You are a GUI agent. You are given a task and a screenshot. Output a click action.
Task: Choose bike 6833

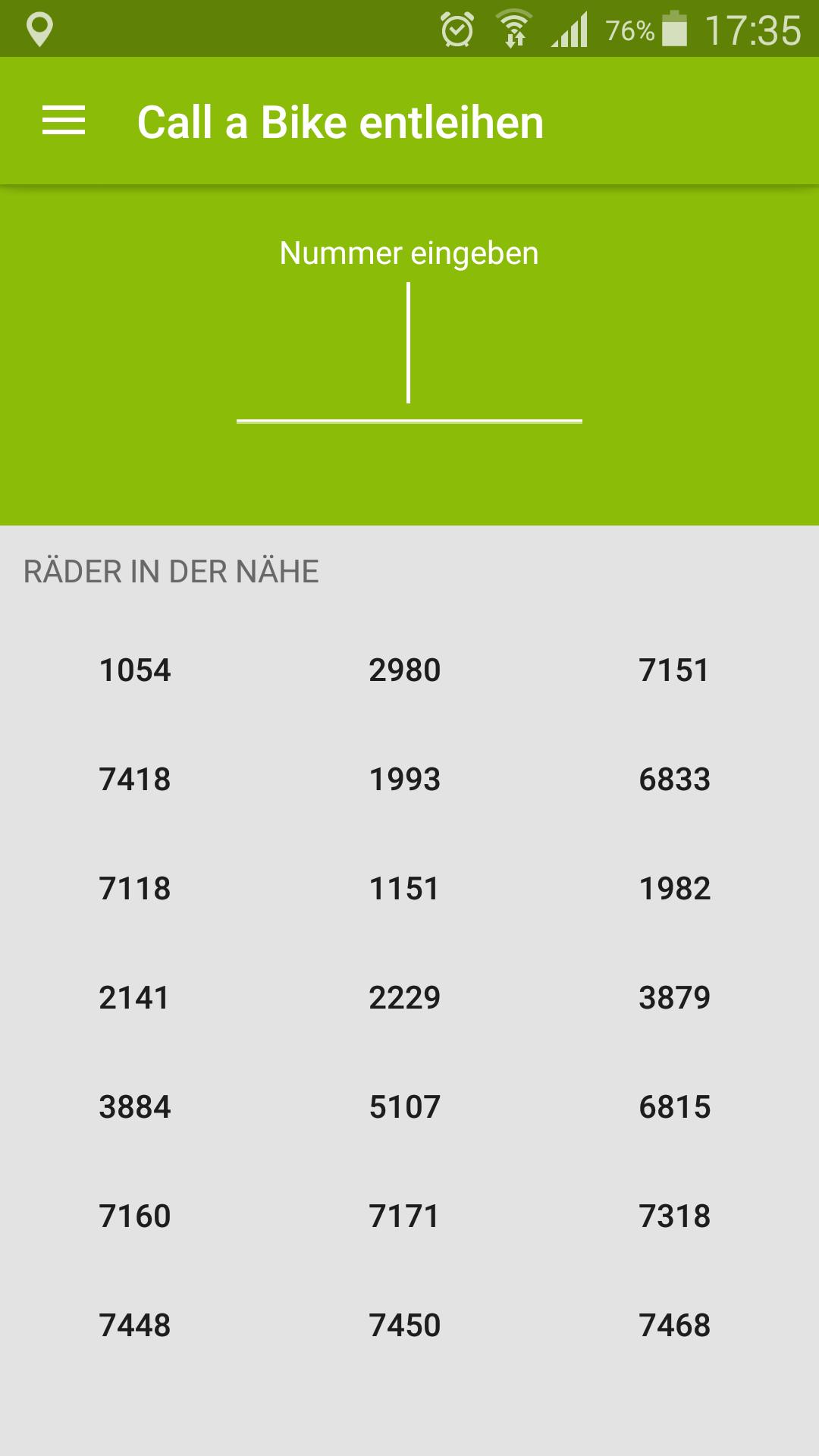tap(674, 780)
